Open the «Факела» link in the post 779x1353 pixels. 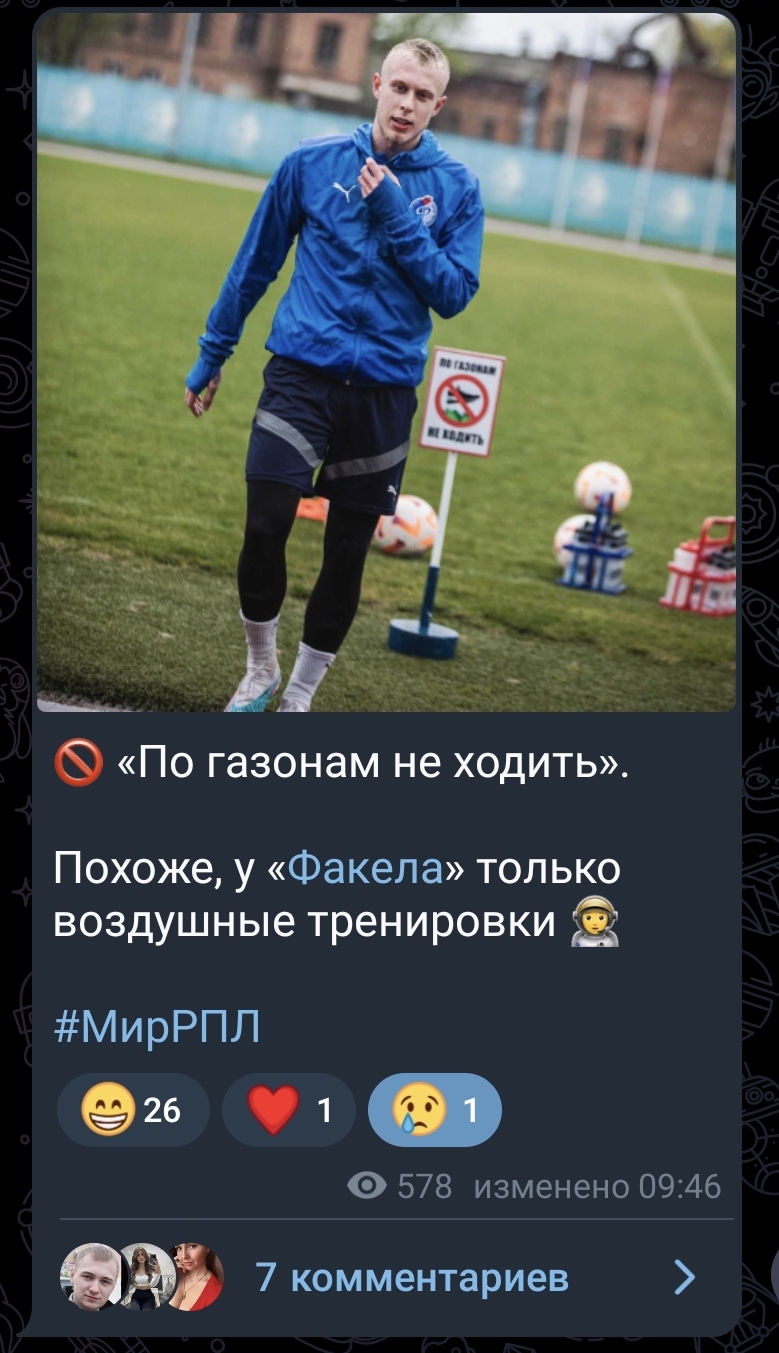(x=365, y=868)
